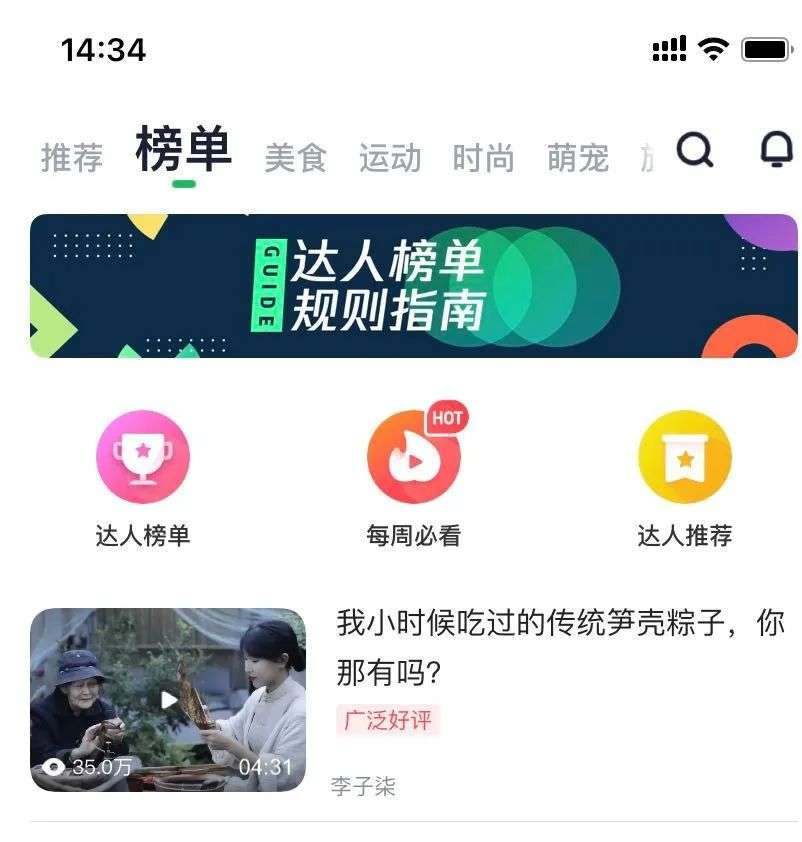Viewport: 802px width, 842px height.
Task: Switch to the 美食 tab
Action: 295,158
